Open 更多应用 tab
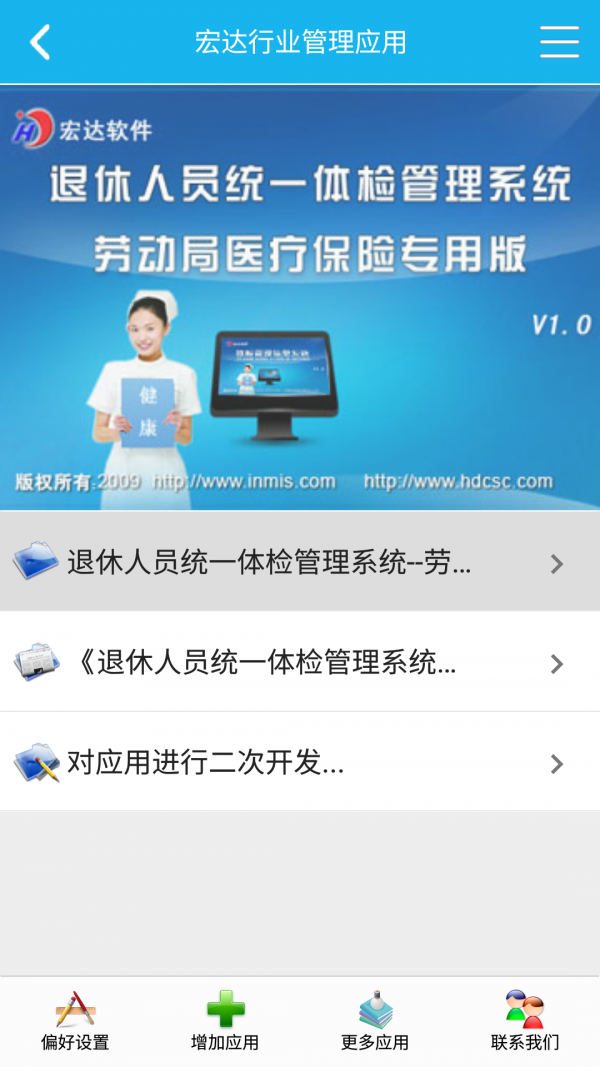Viewport: 600px width, 1067px height. (x=375, y=1021)
